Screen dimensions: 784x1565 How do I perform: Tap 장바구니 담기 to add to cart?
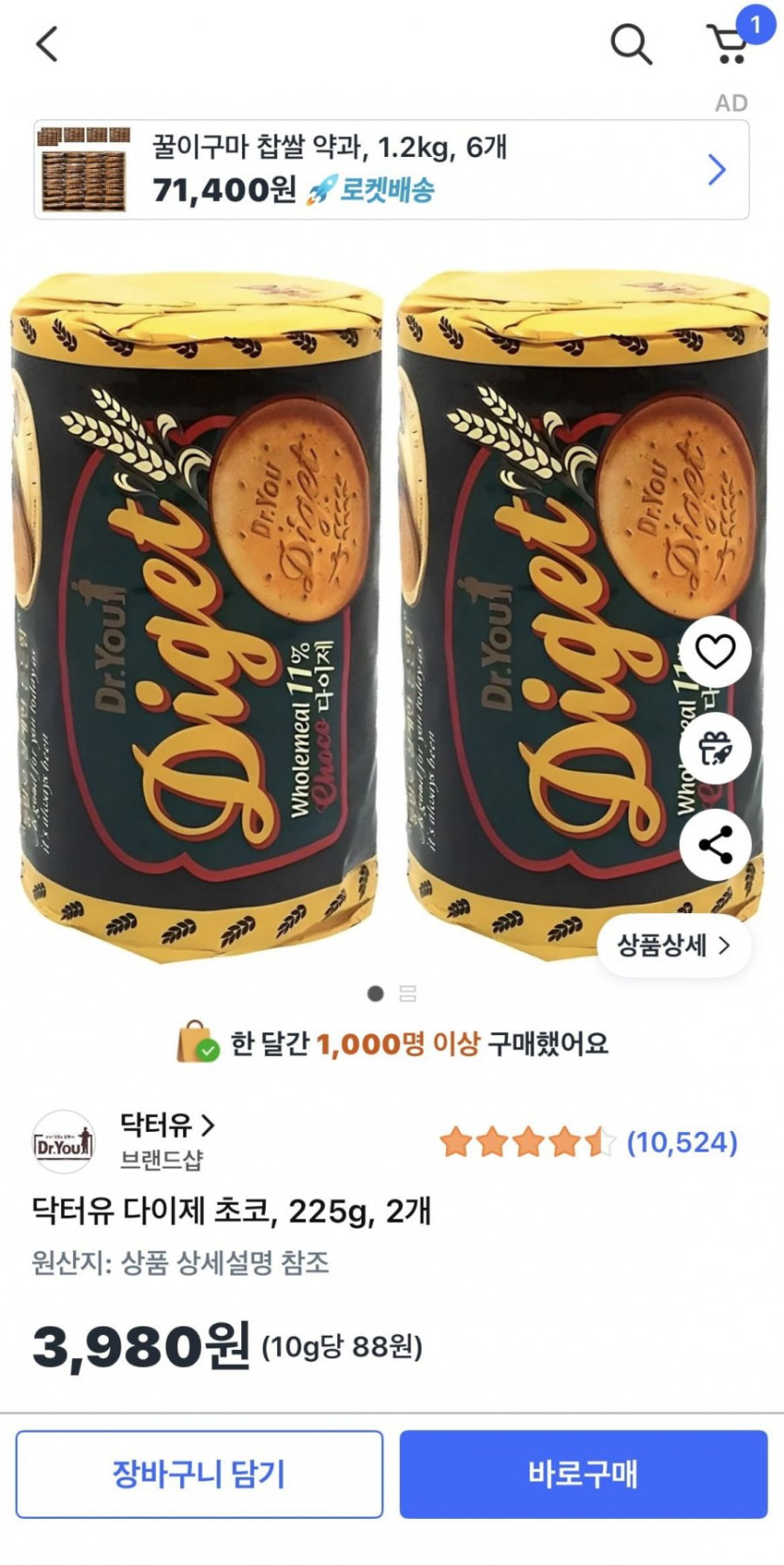[199, 1474]
